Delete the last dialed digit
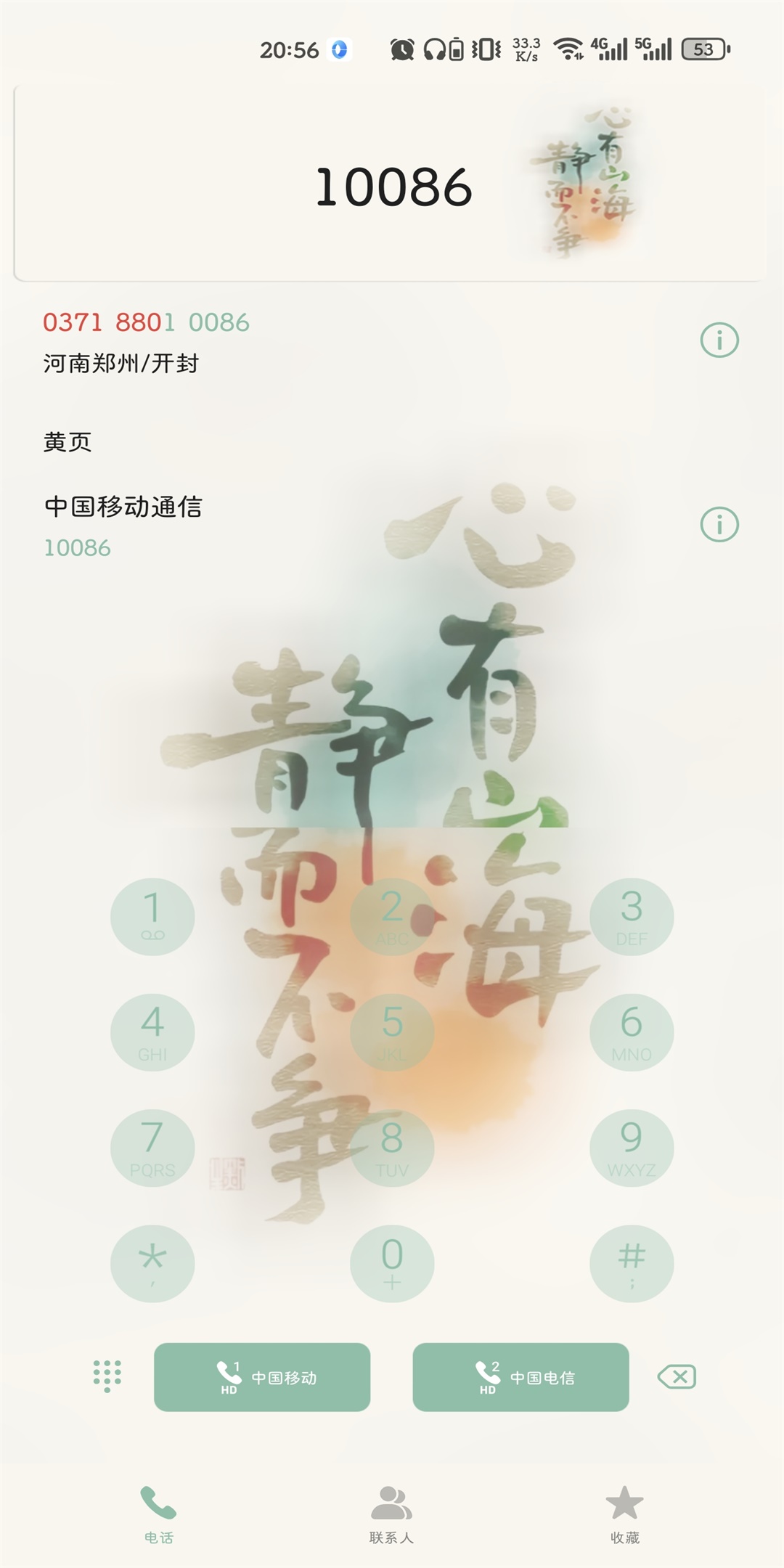 point(677,1377)
